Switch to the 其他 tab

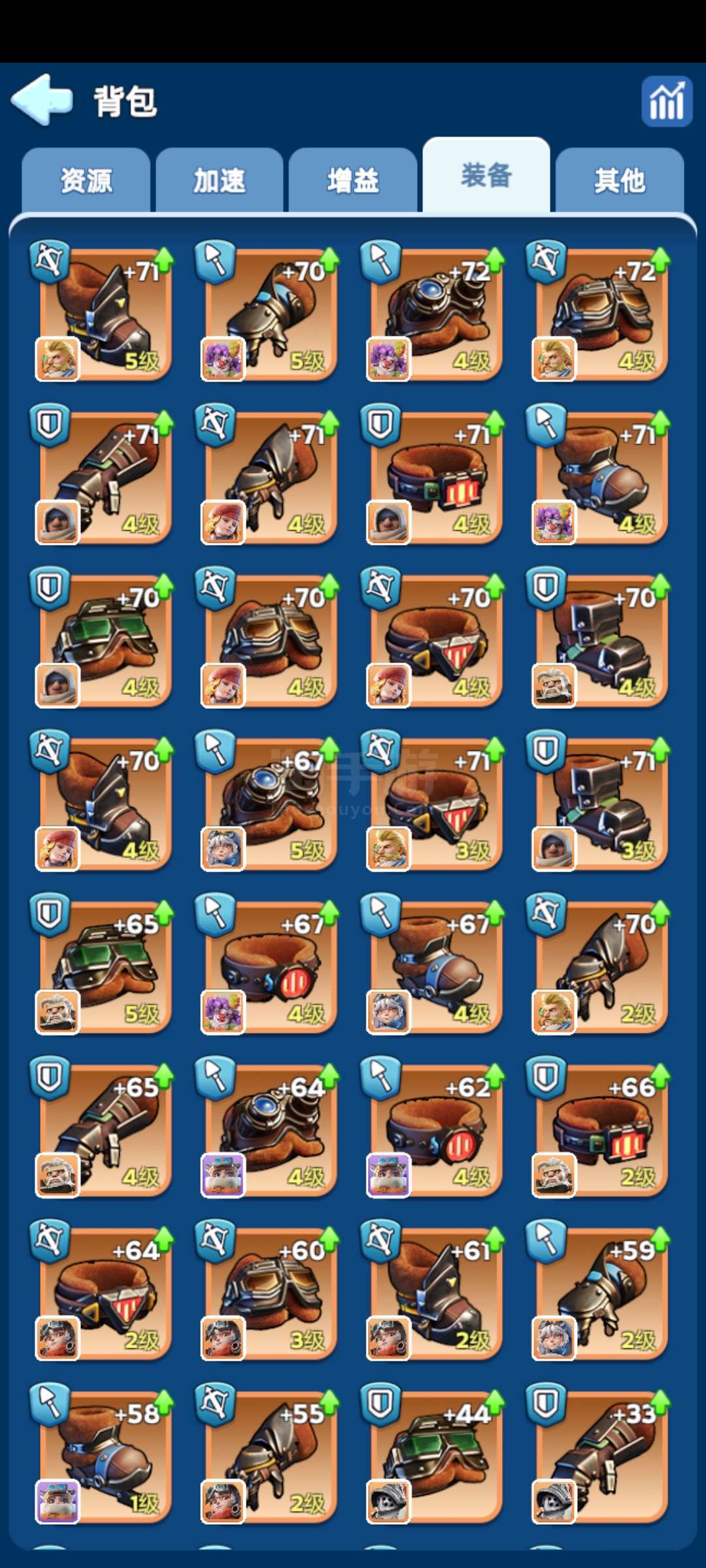[620, 180]
